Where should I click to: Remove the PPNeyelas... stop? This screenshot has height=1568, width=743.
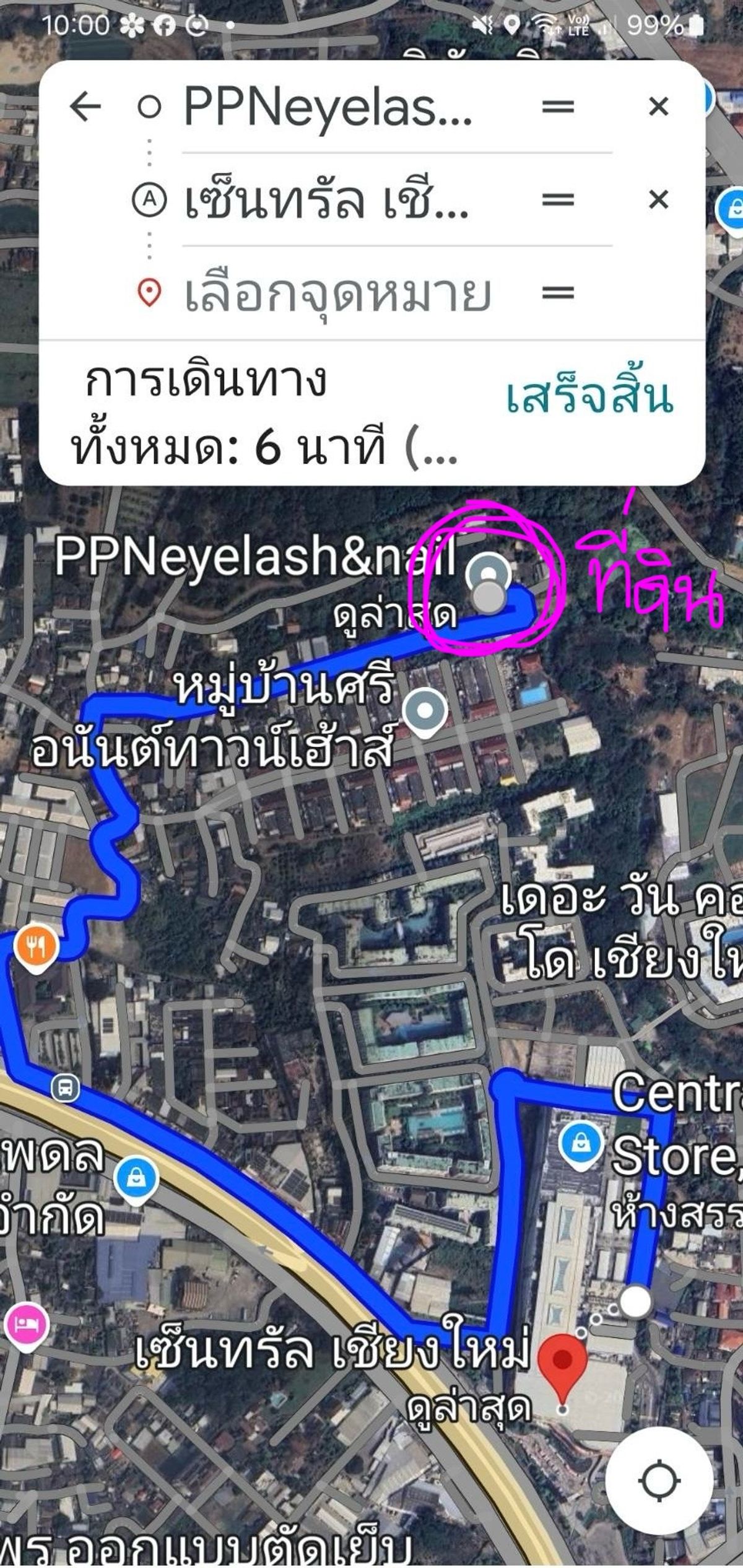[x=658, y=107]
